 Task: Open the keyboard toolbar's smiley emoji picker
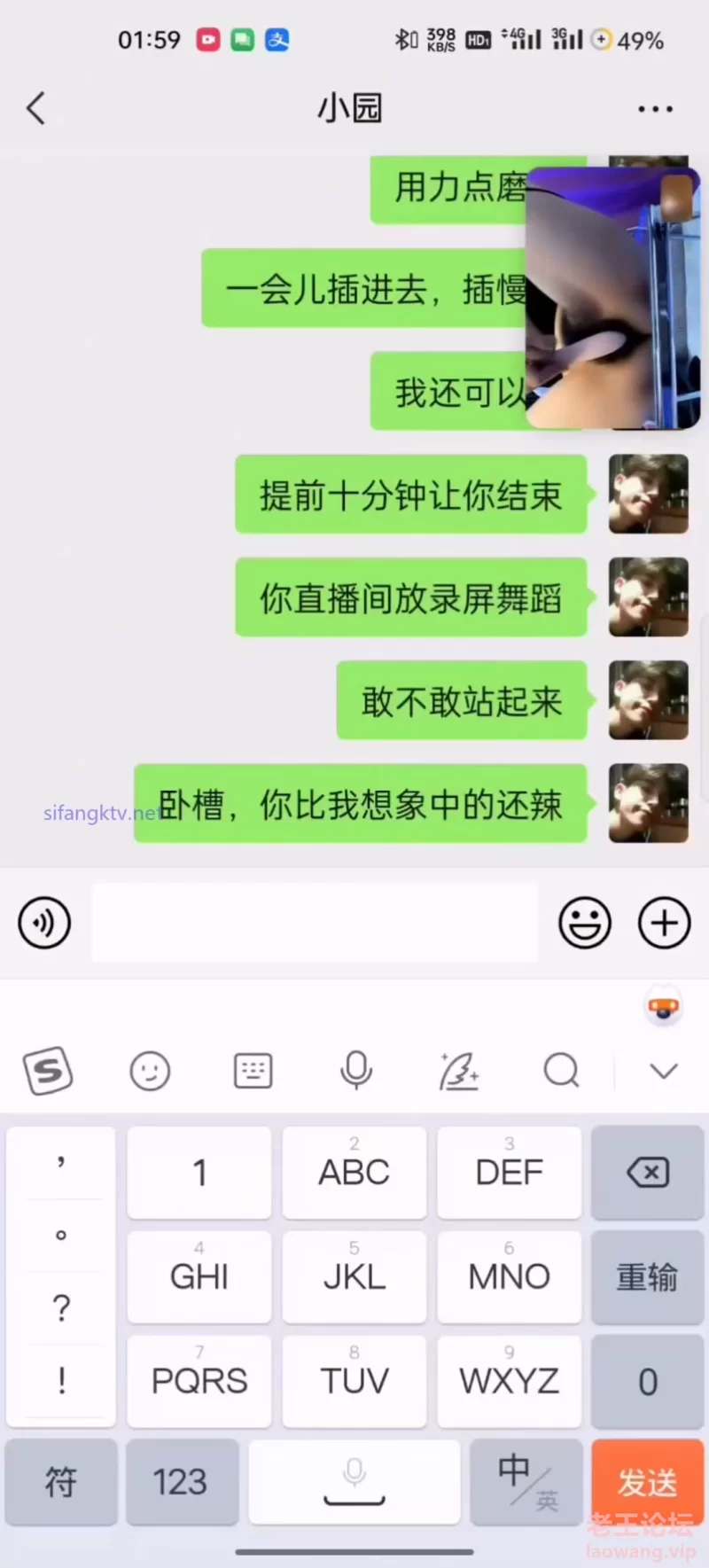(150, 1071)
